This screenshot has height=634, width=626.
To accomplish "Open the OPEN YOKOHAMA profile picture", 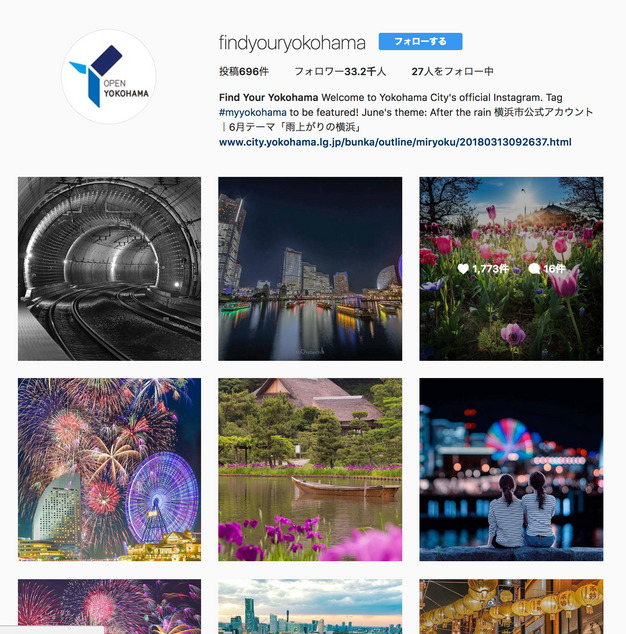I will click(107, 77).
